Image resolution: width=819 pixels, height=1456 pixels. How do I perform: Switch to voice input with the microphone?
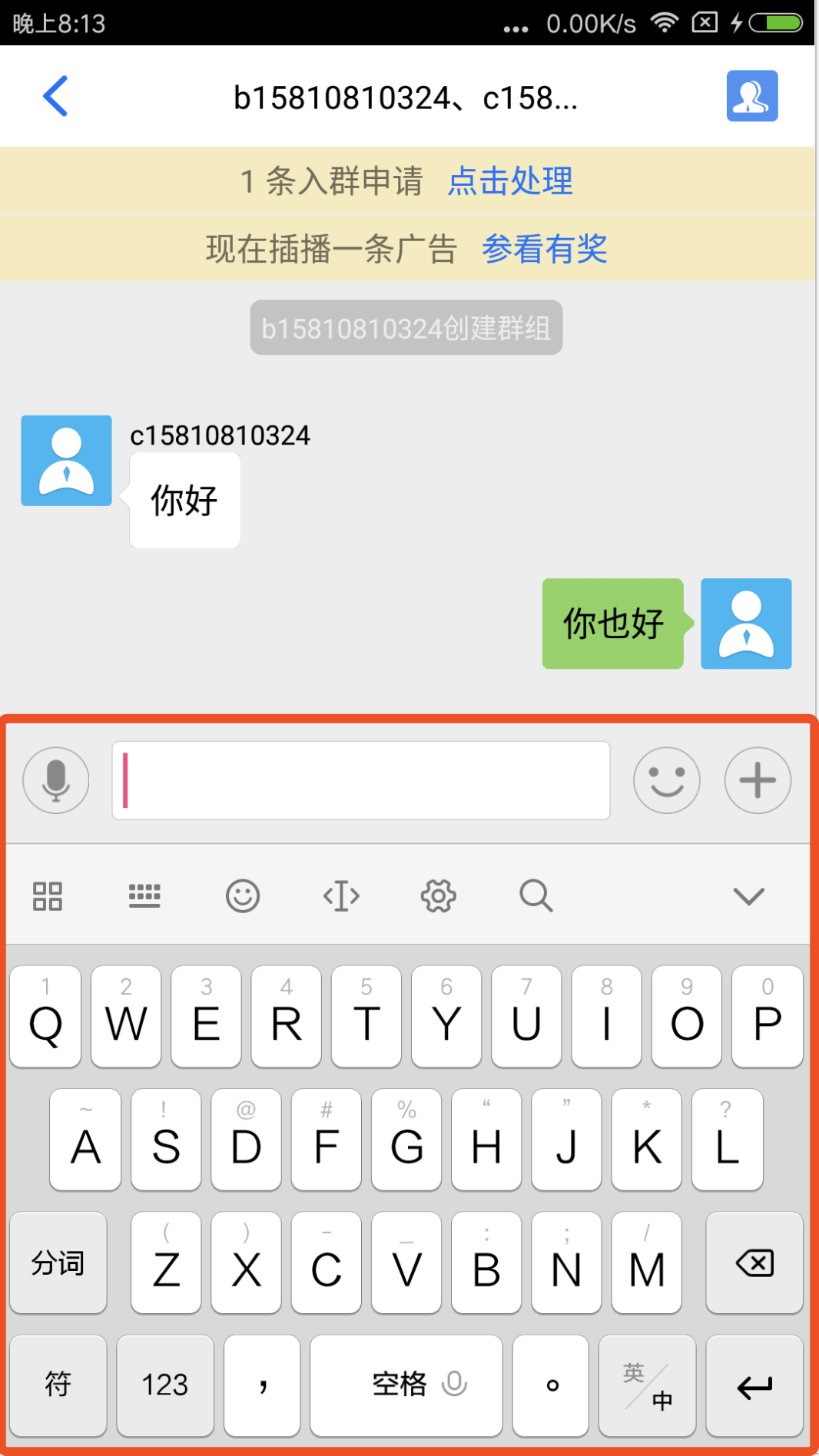pyautogui.click(x=56, y=780)
